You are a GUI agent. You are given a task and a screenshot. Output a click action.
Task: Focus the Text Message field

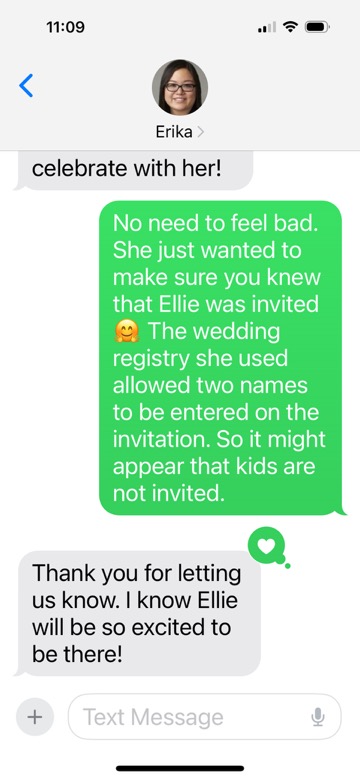204,717
